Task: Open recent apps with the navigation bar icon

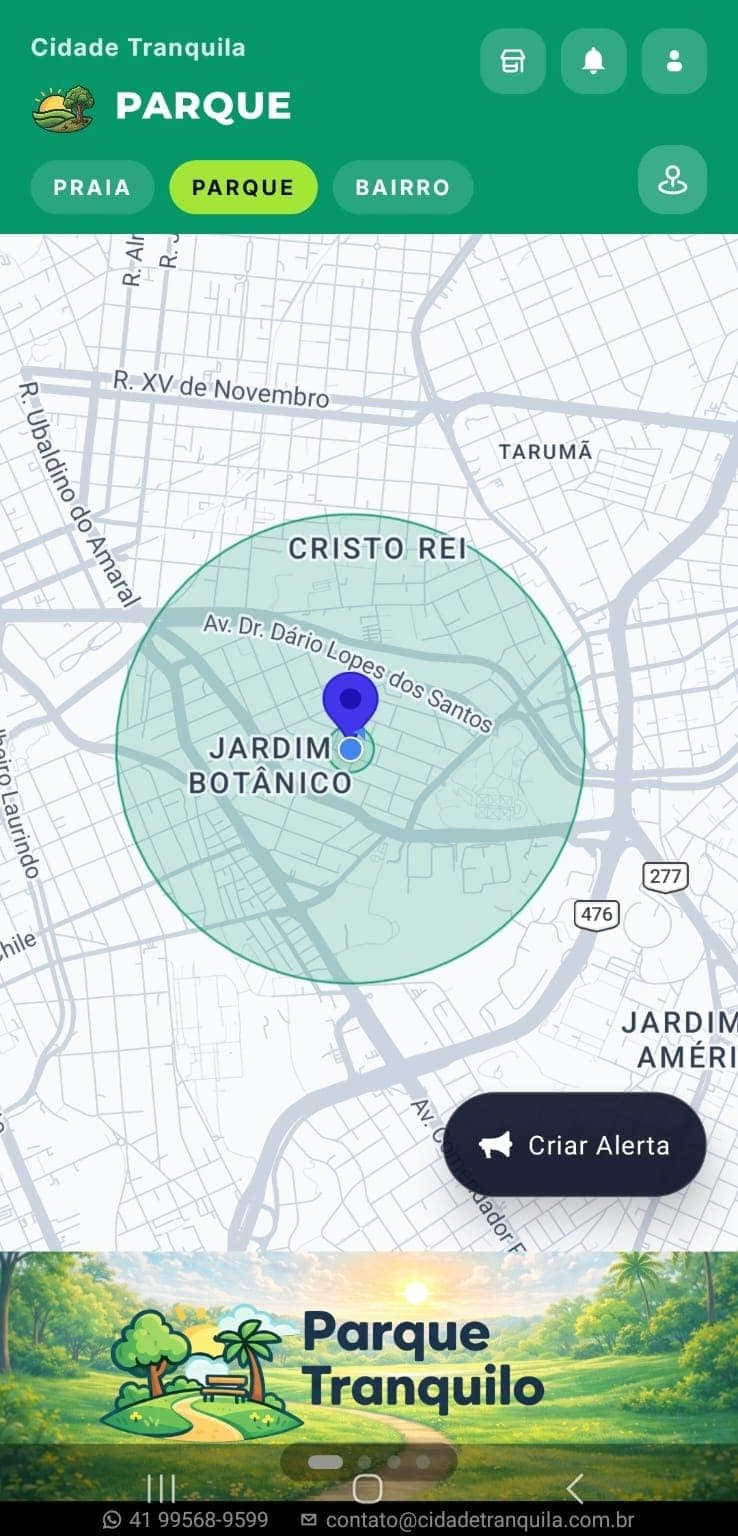Action: click(x=160, y=1488)
